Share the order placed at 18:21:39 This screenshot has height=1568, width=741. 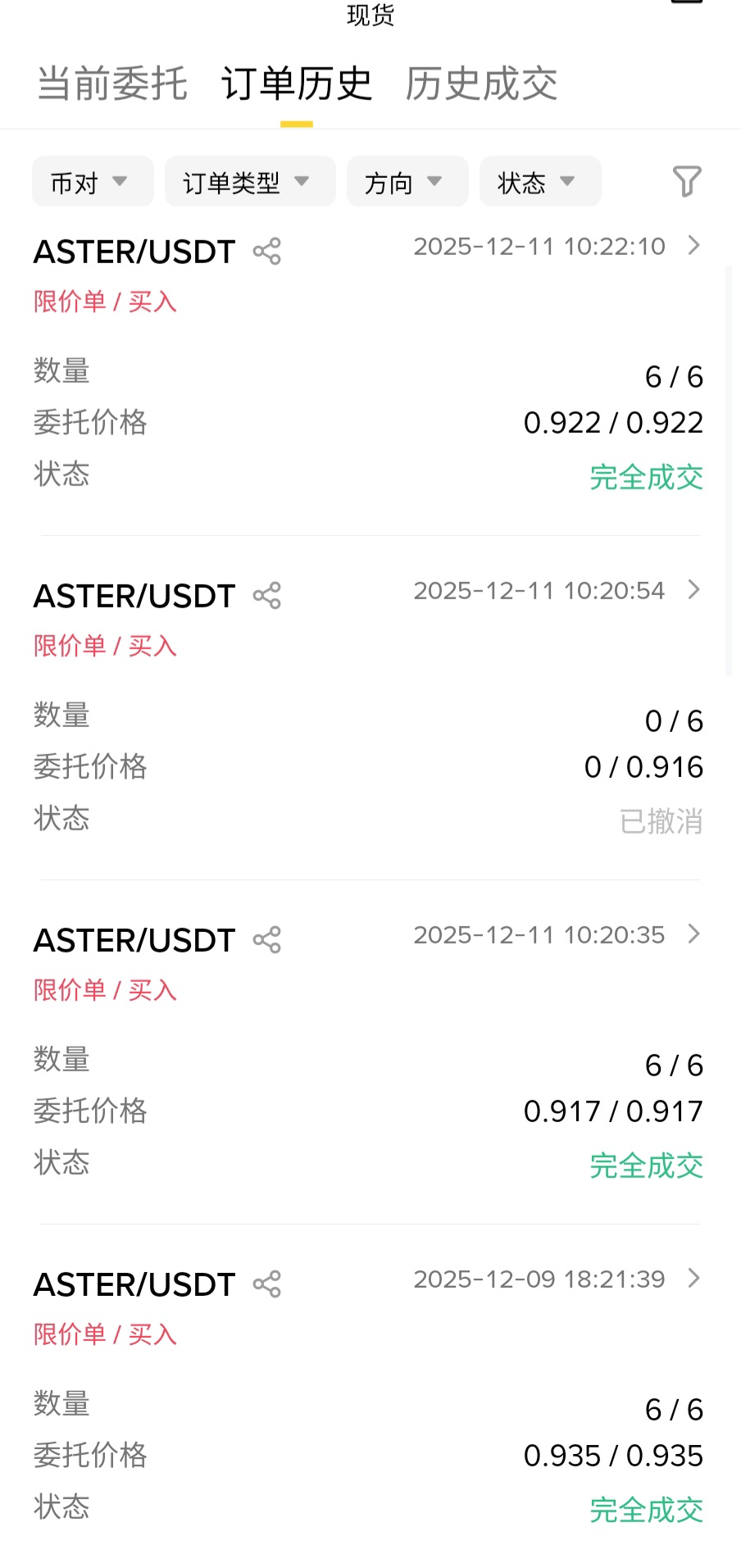pyautogui.click(x=267, y=1284)
